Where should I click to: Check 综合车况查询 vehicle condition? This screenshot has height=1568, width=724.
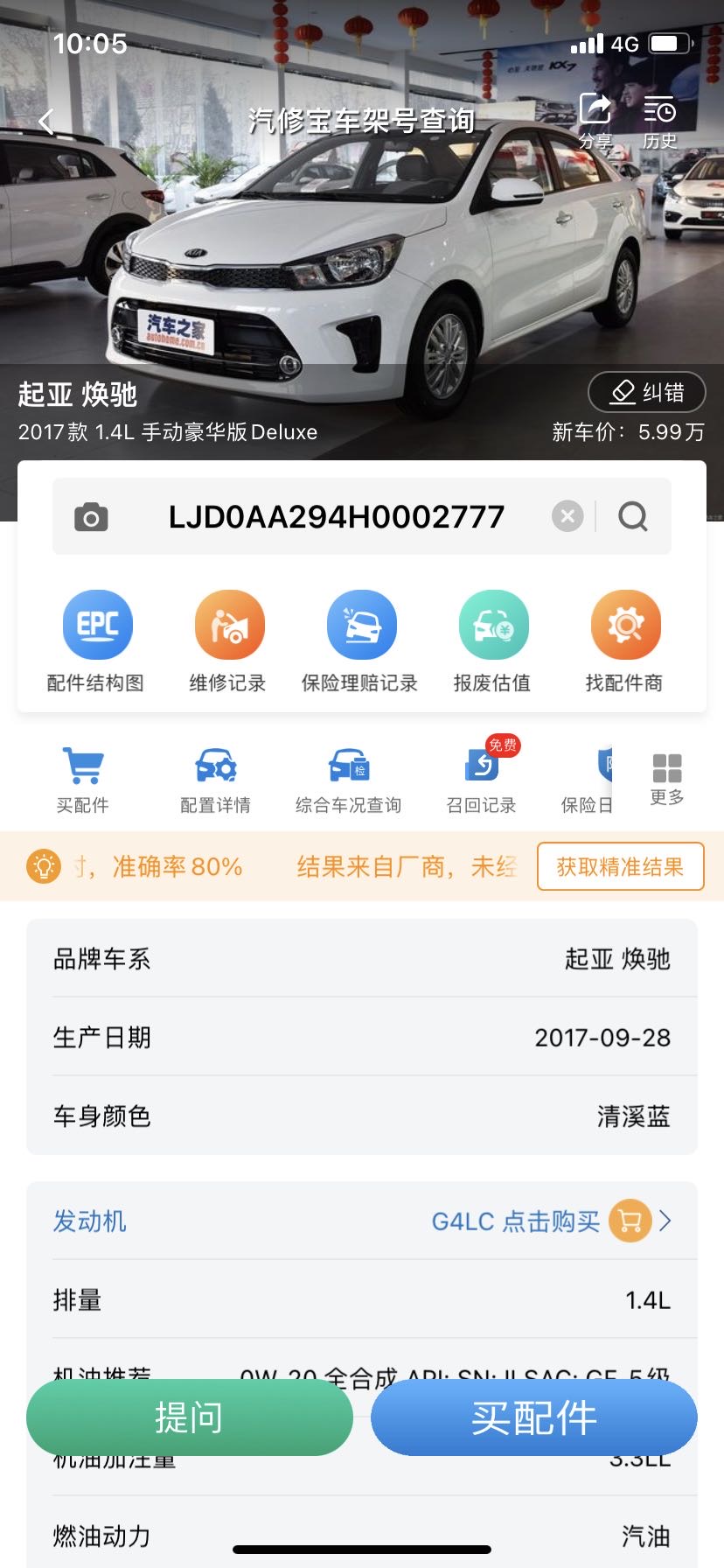click(x=347, y=766)
